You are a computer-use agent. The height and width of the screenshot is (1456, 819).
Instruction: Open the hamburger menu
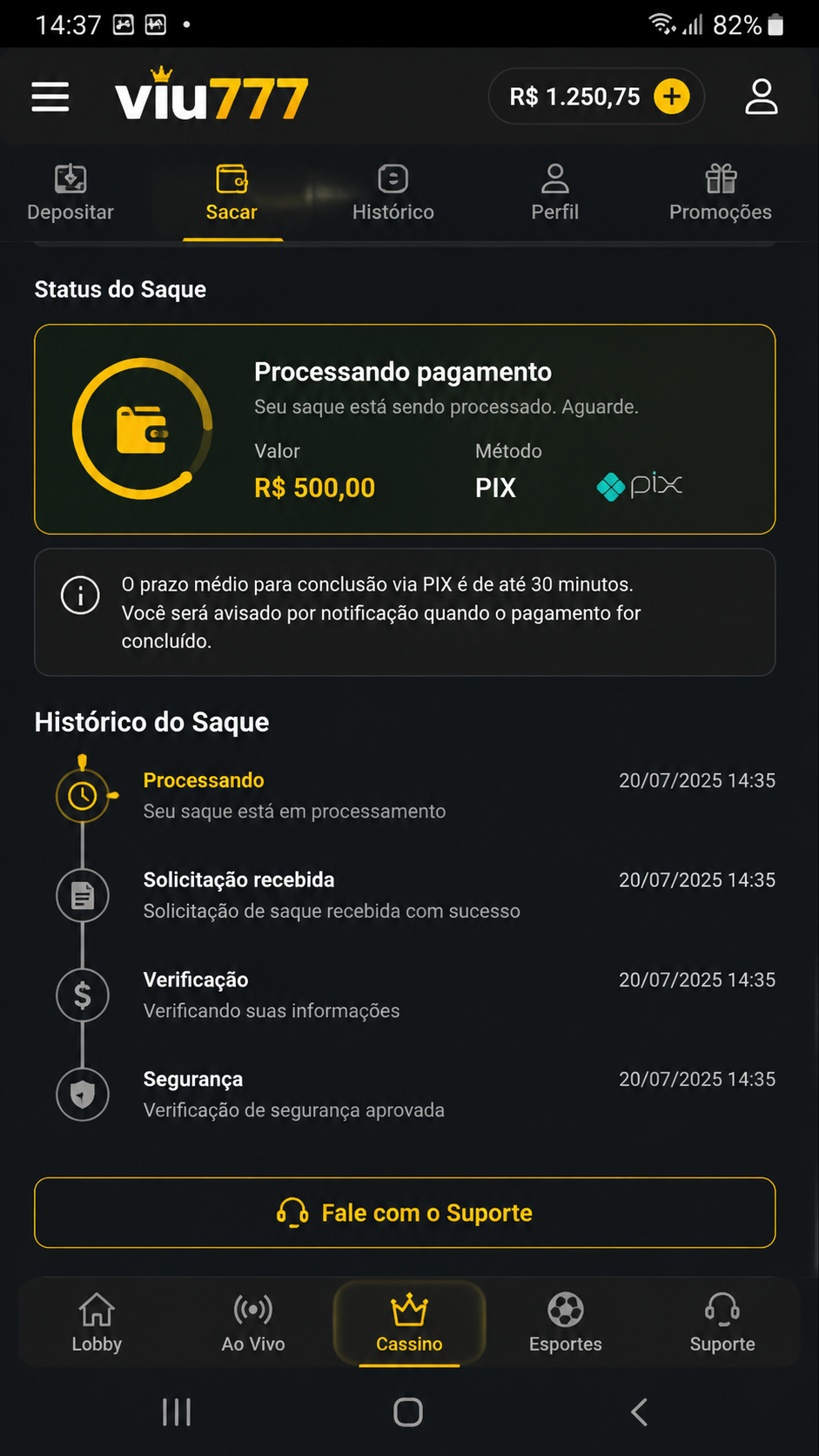(x=50, y=97)
